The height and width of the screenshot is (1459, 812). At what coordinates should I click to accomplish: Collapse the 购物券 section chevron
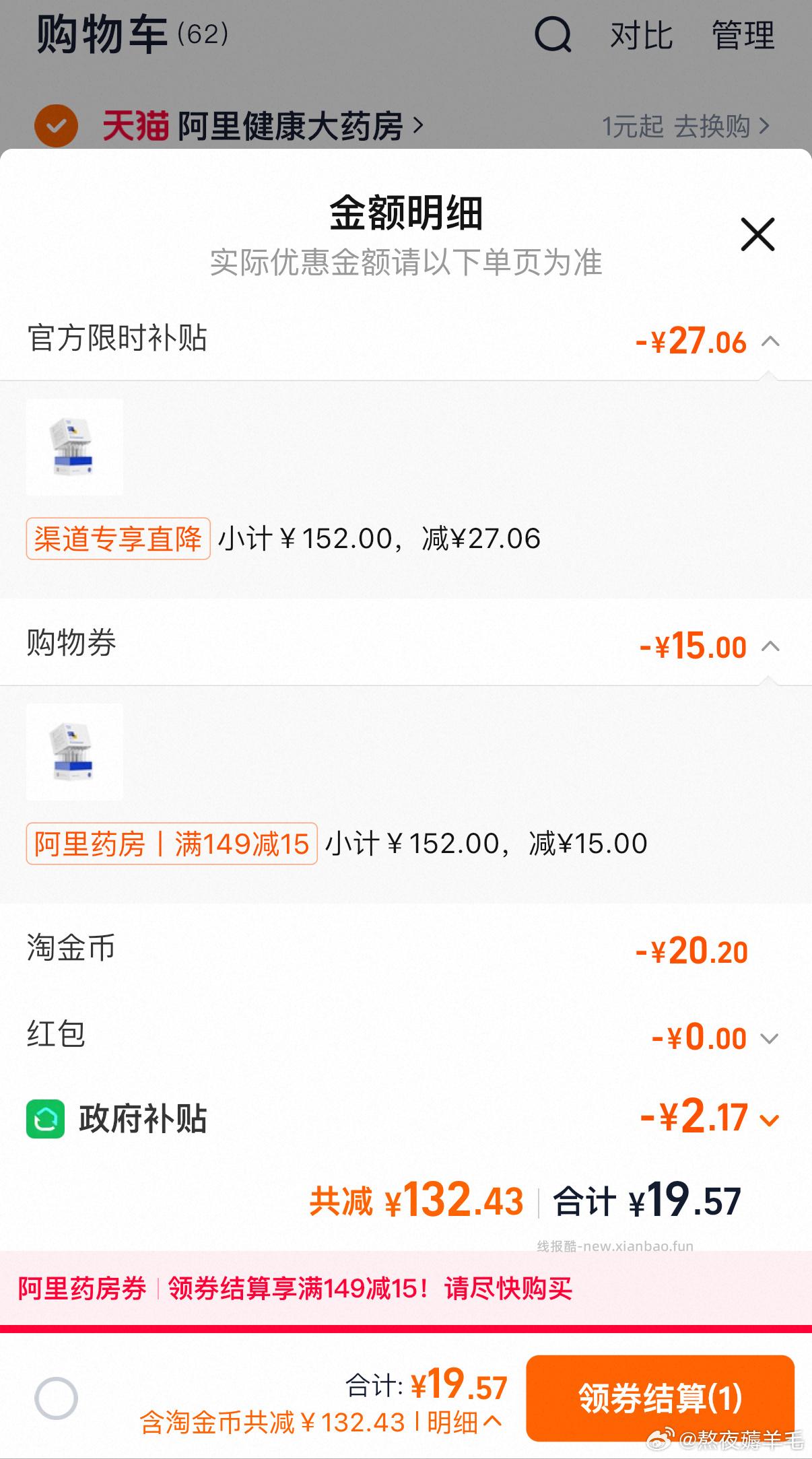click(x=769, y=646)
